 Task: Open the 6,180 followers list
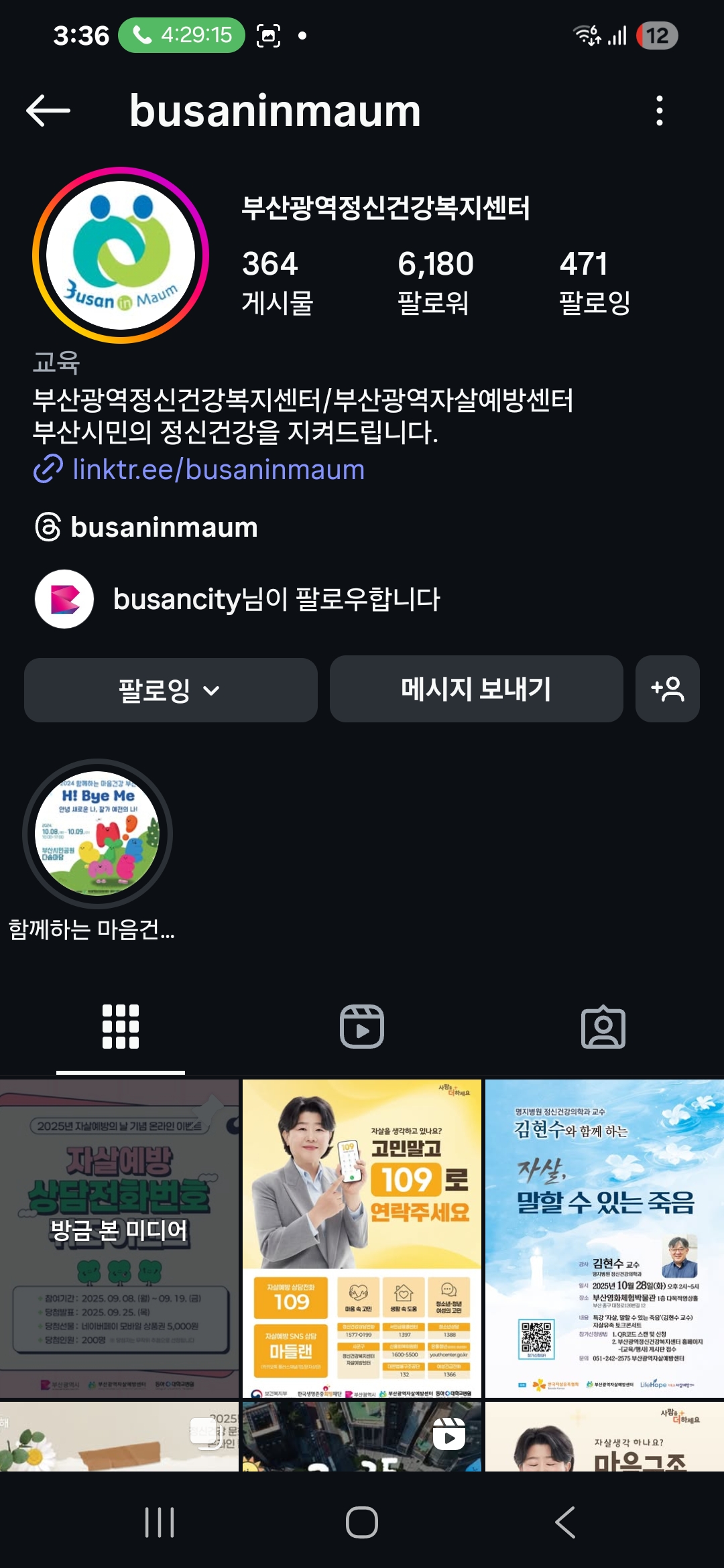pos(435,281)
